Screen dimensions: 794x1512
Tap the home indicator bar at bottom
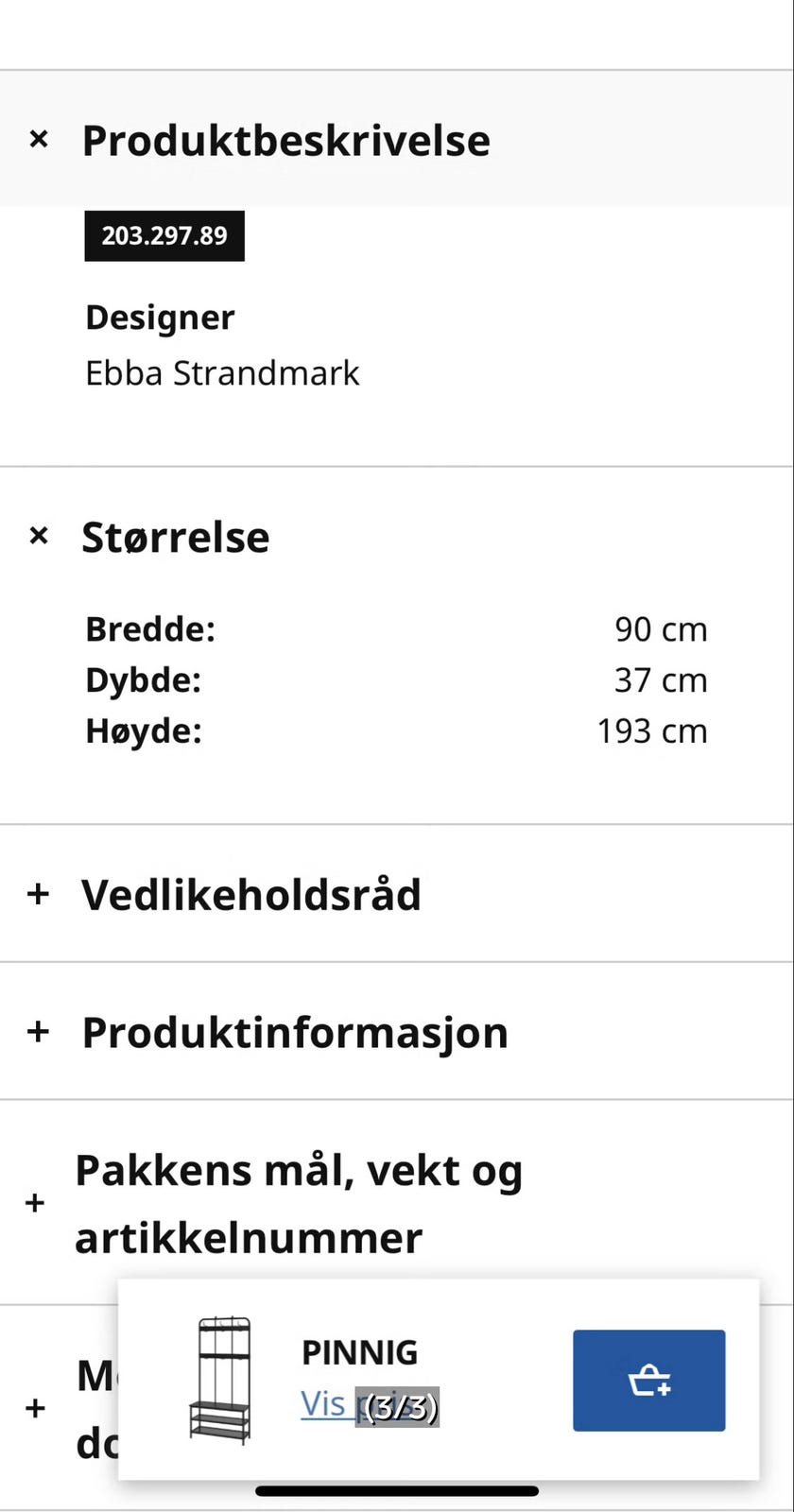396,1491
